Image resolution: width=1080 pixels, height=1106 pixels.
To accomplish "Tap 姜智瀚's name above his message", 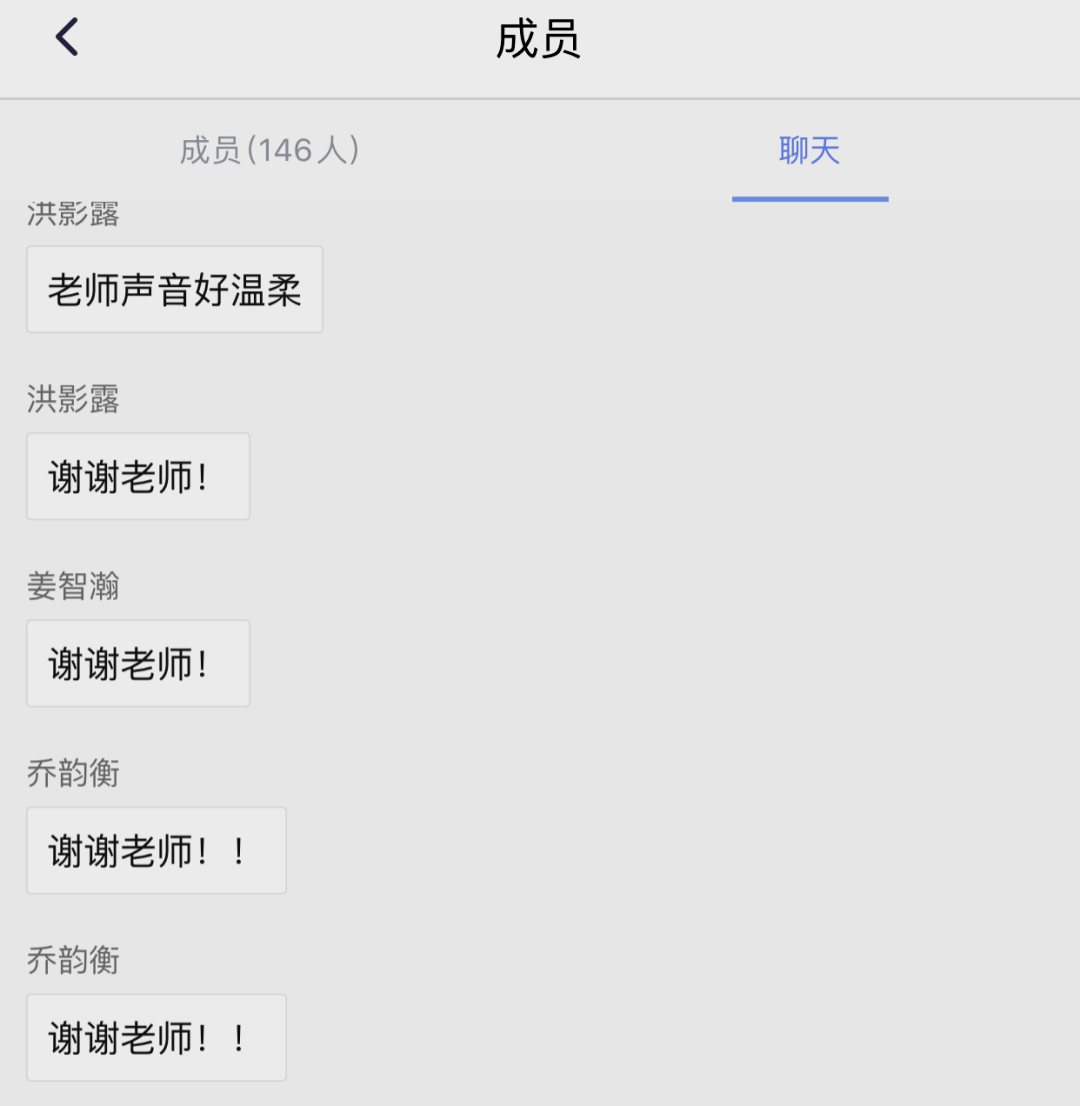I will coord(72,586).
